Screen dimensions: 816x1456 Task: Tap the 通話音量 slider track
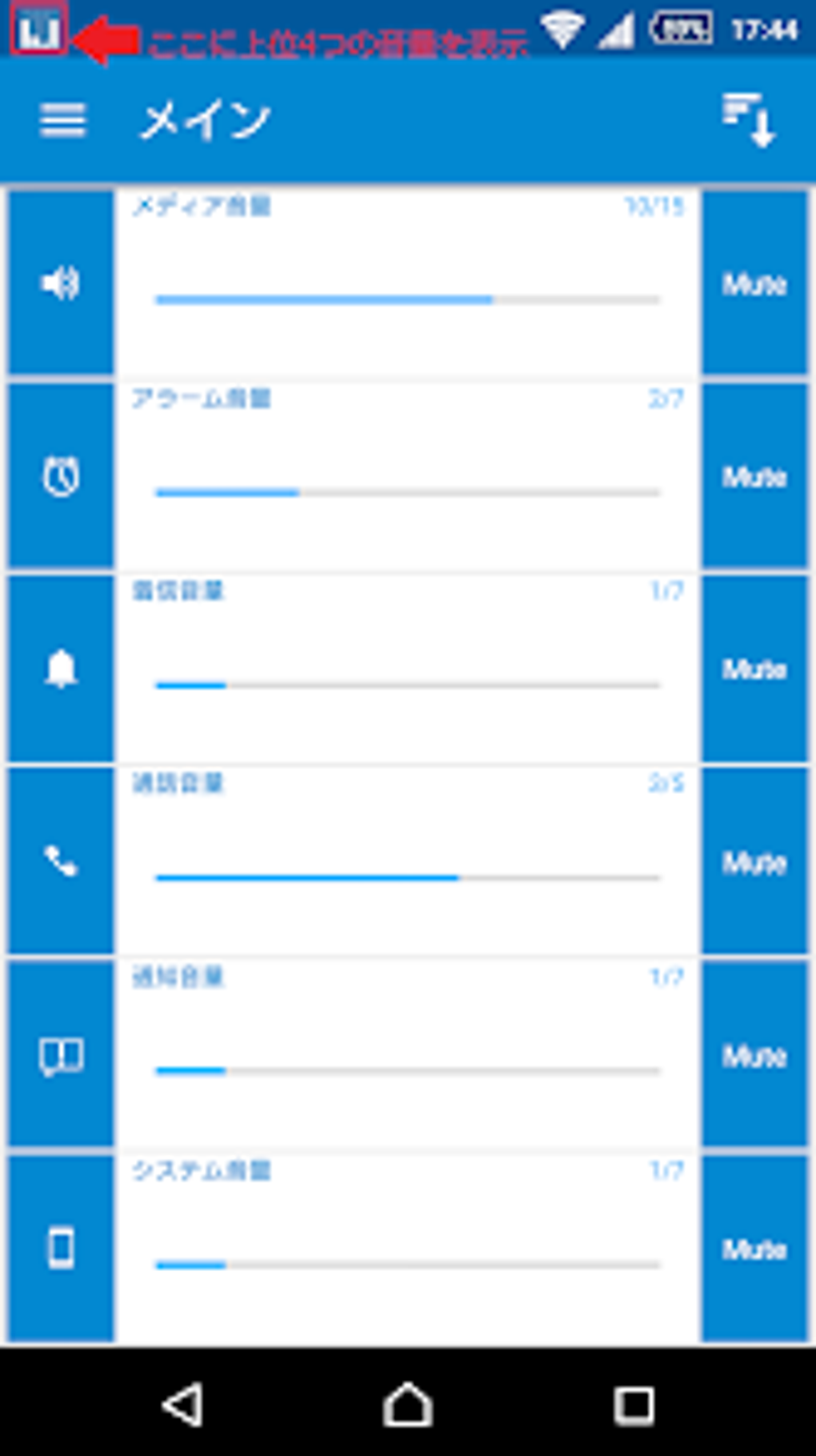pyautogui.click(x=408, y=878)
